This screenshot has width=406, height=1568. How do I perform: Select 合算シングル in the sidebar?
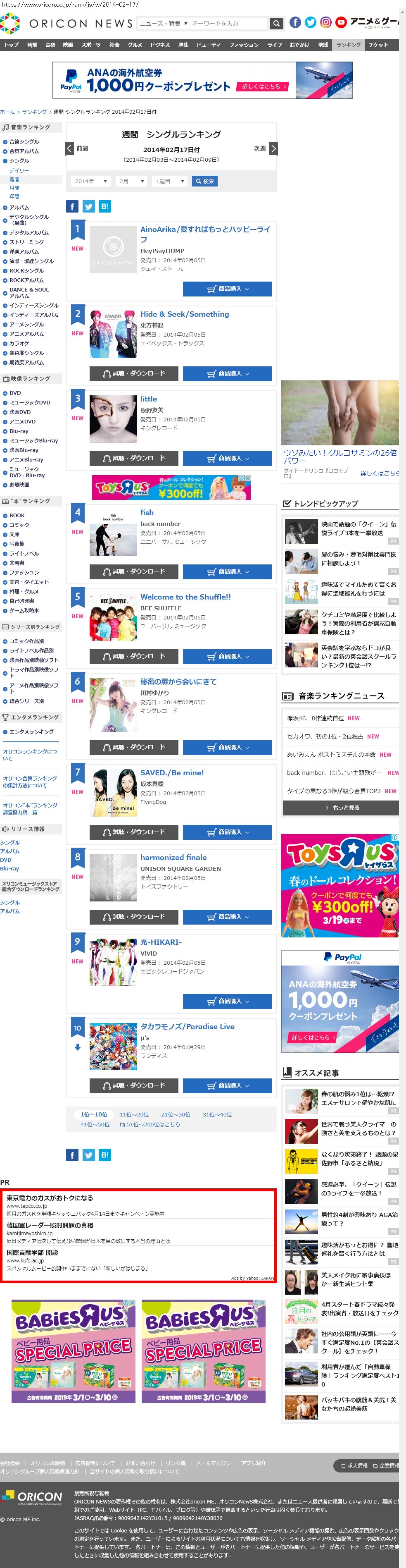24,142
